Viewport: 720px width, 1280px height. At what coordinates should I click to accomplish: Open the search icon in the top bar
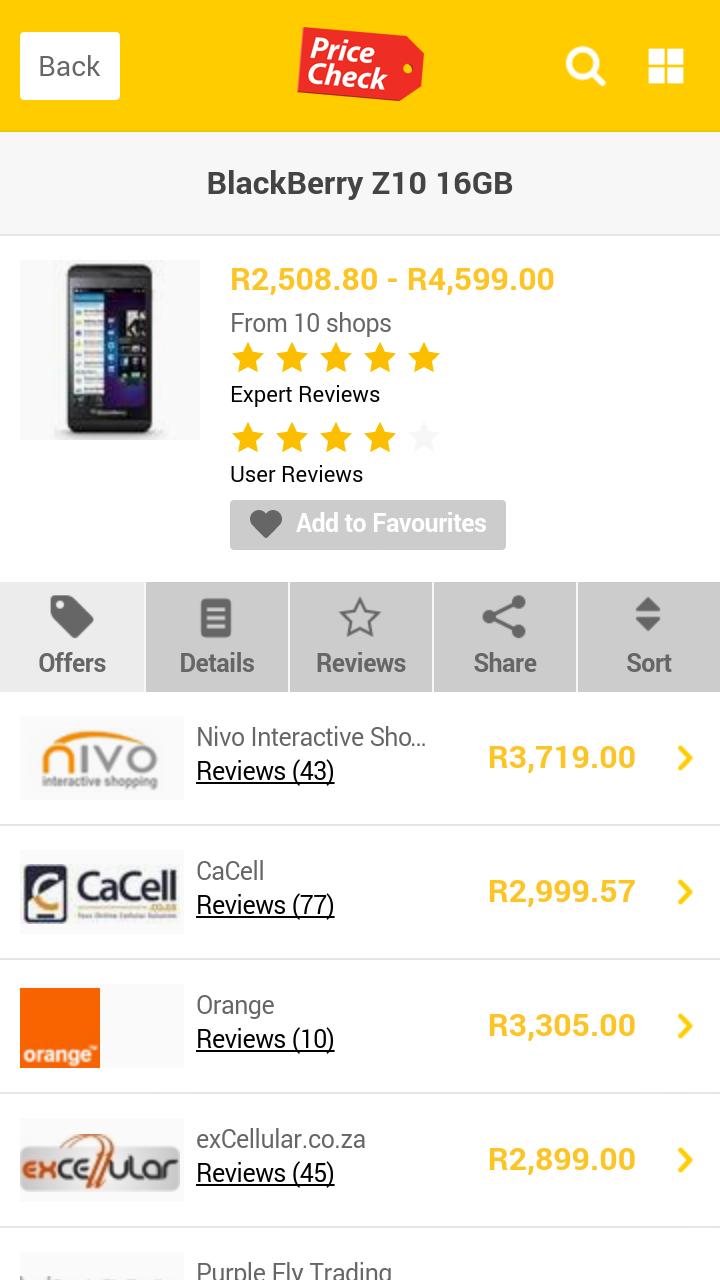coord(585,66)
